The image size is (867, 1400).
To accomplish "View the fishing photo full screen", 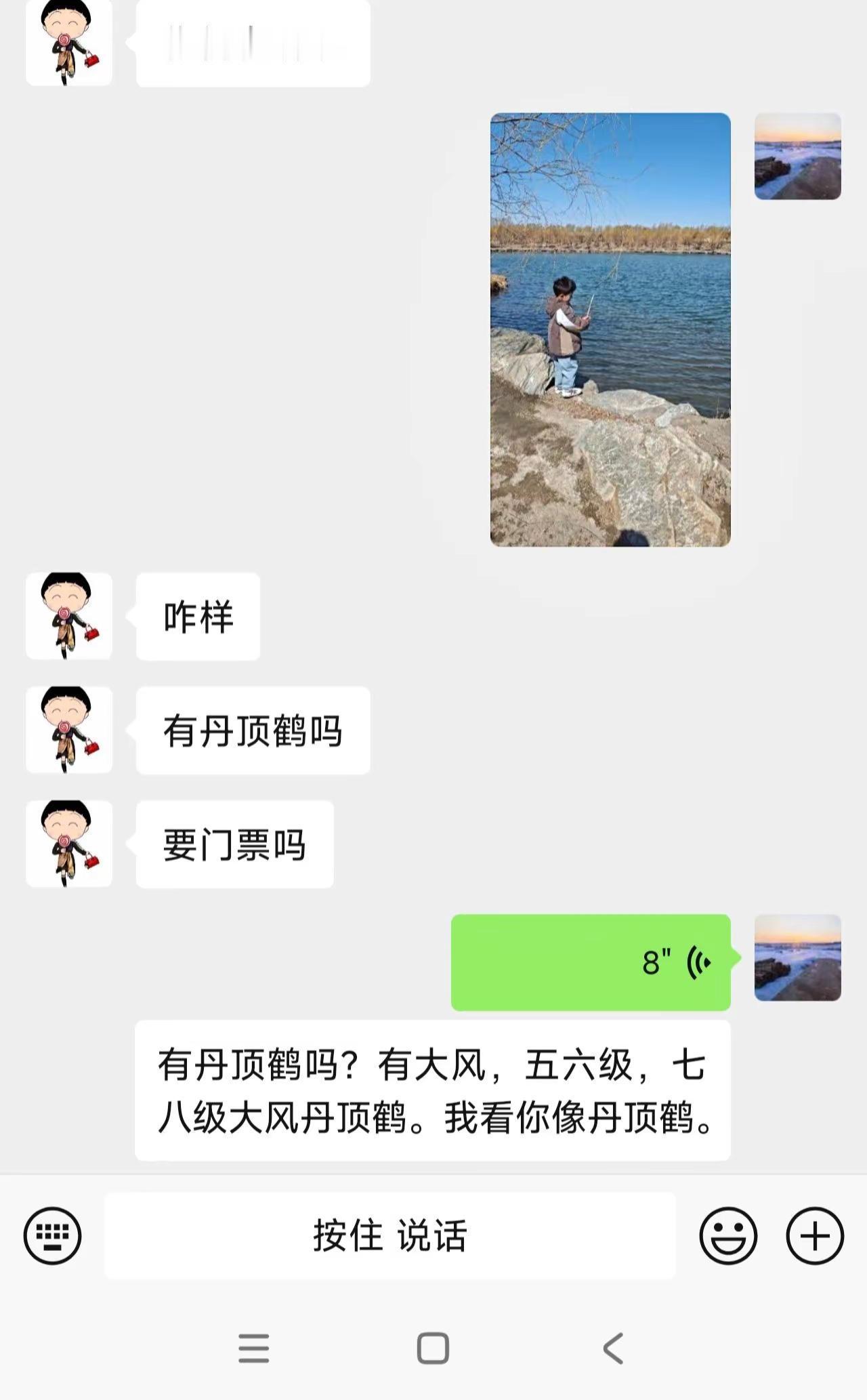I will click(608, 327).
